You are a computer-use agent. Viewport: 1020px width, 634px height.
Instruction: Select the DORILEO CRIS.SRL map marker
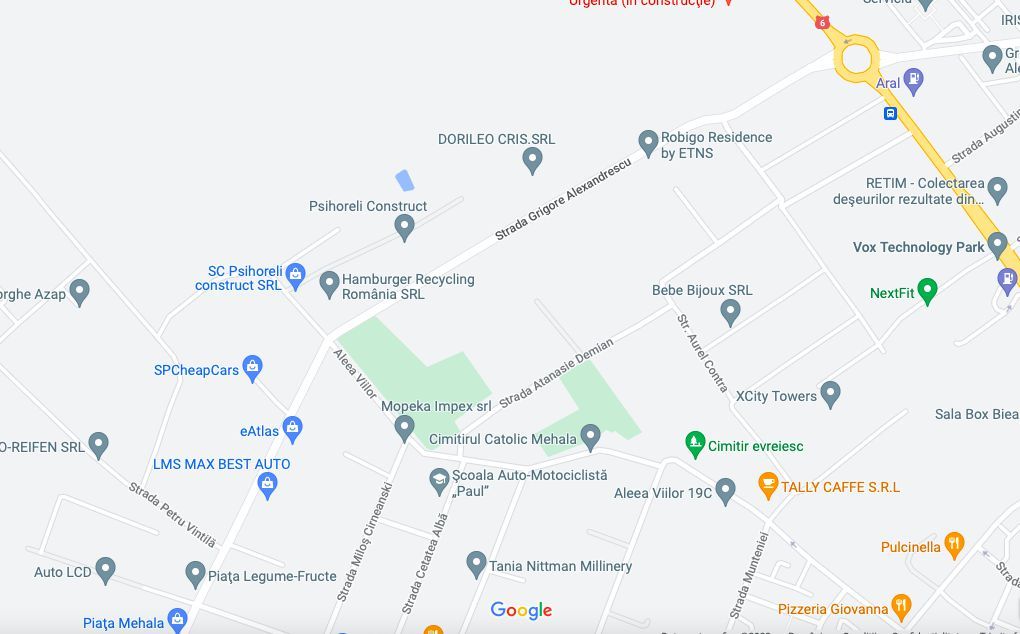pos(533,158)
